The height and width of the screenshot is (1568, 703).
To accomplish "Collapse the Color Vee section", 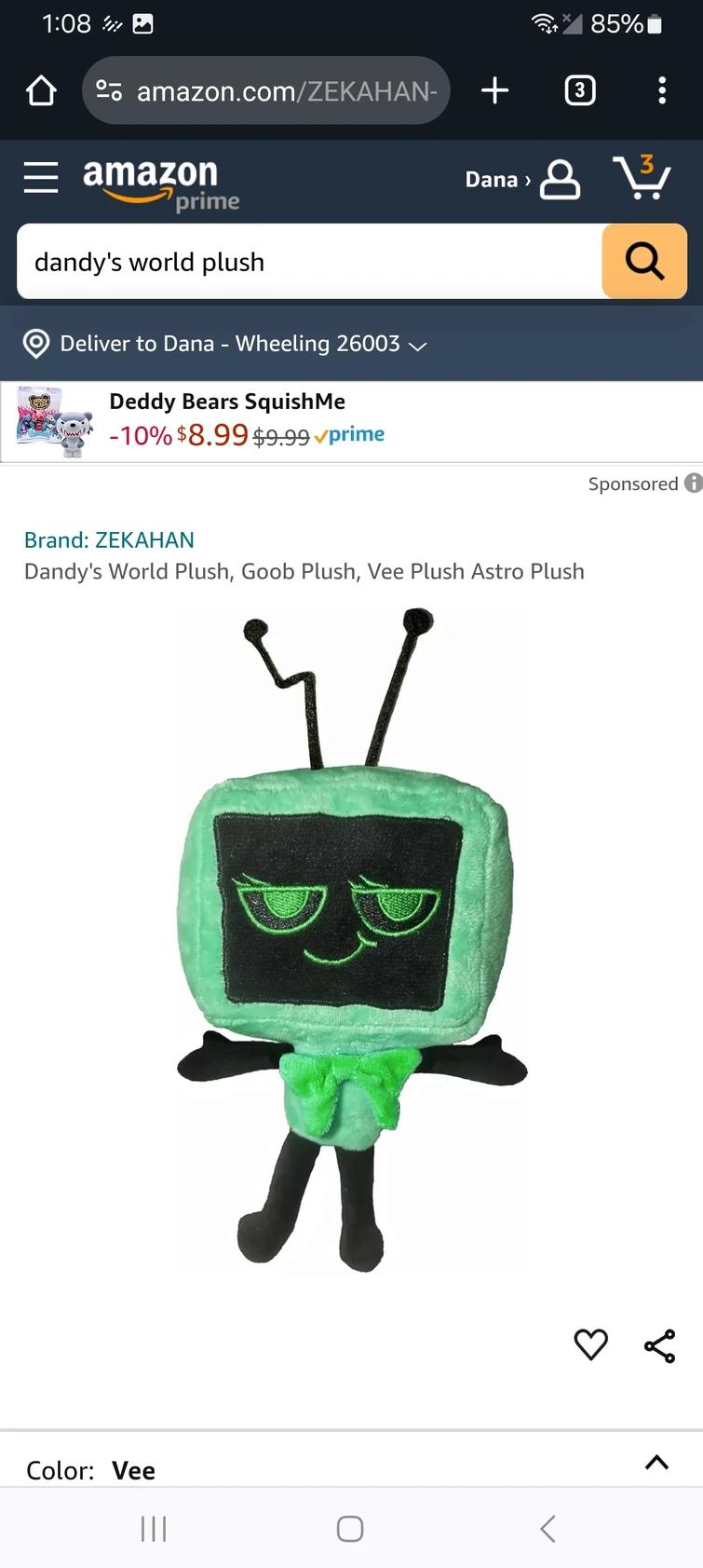I will tap(656, 1462).
